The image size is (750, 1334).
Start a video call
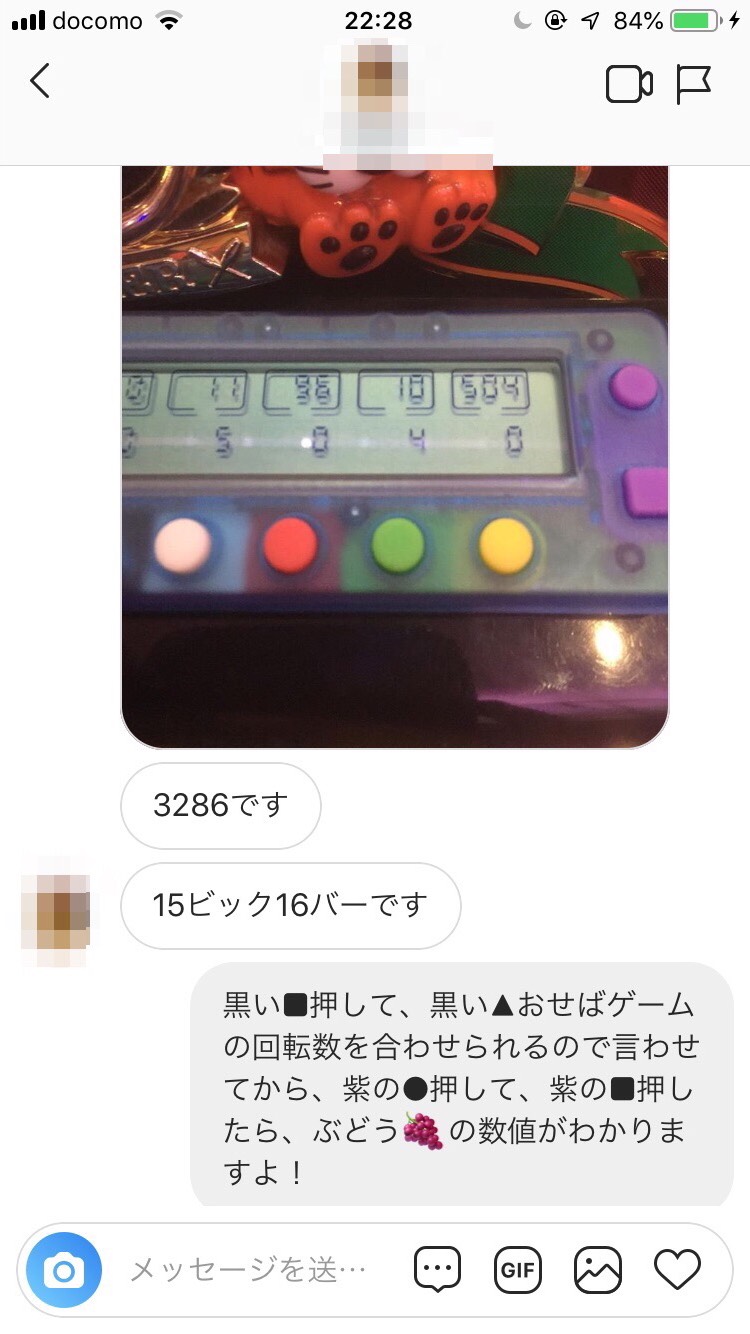(629, 85)
